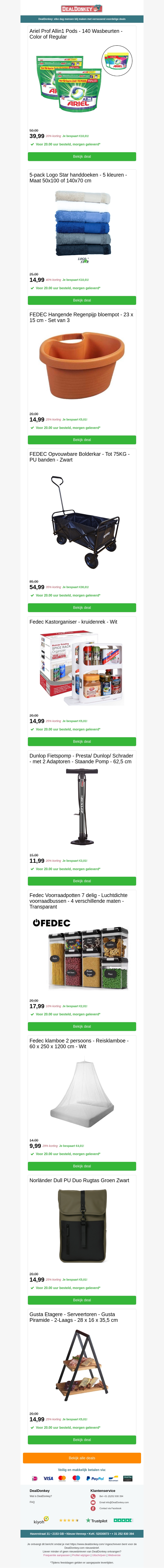Image resolution: width=164 pixels, height=1568 pixels.
Task: Select Contact via Facebook
Action: tap(110, 1508)
